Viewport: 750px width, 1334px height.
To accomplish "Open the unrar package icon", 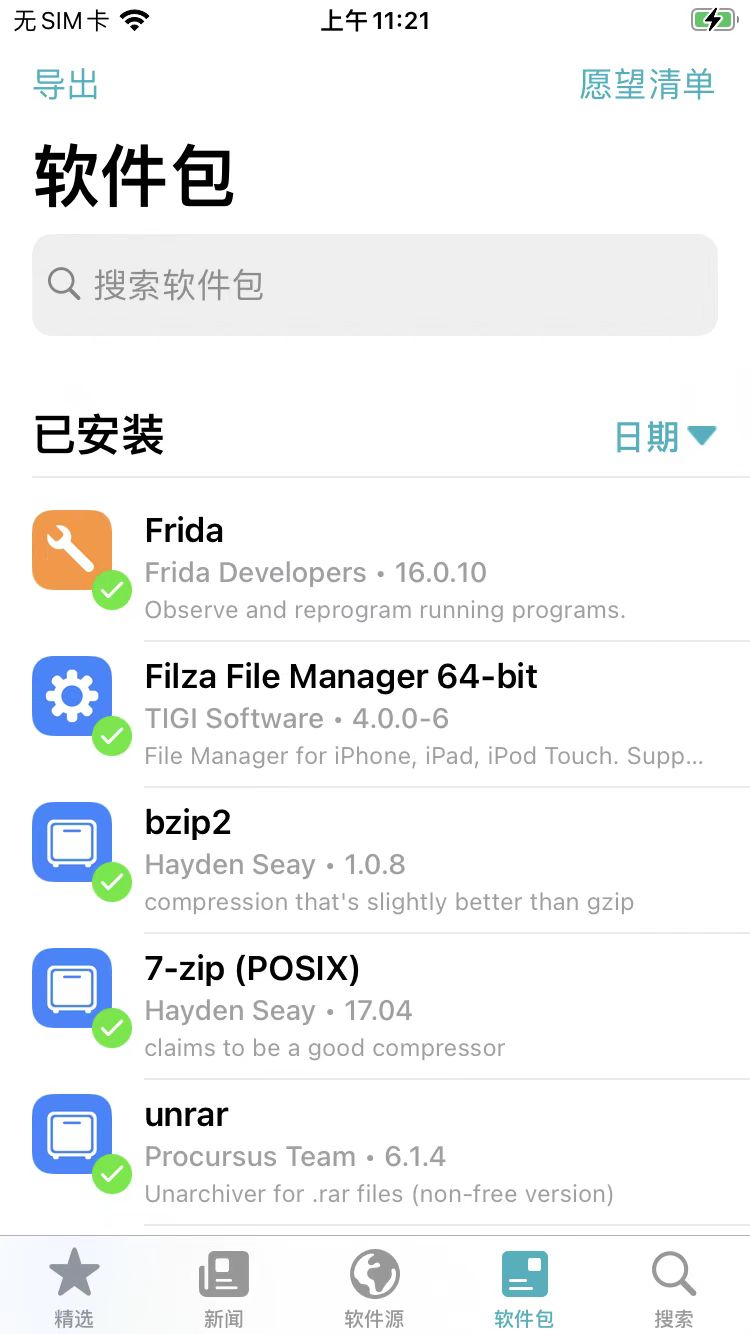I will click(x=72, y=1134).
